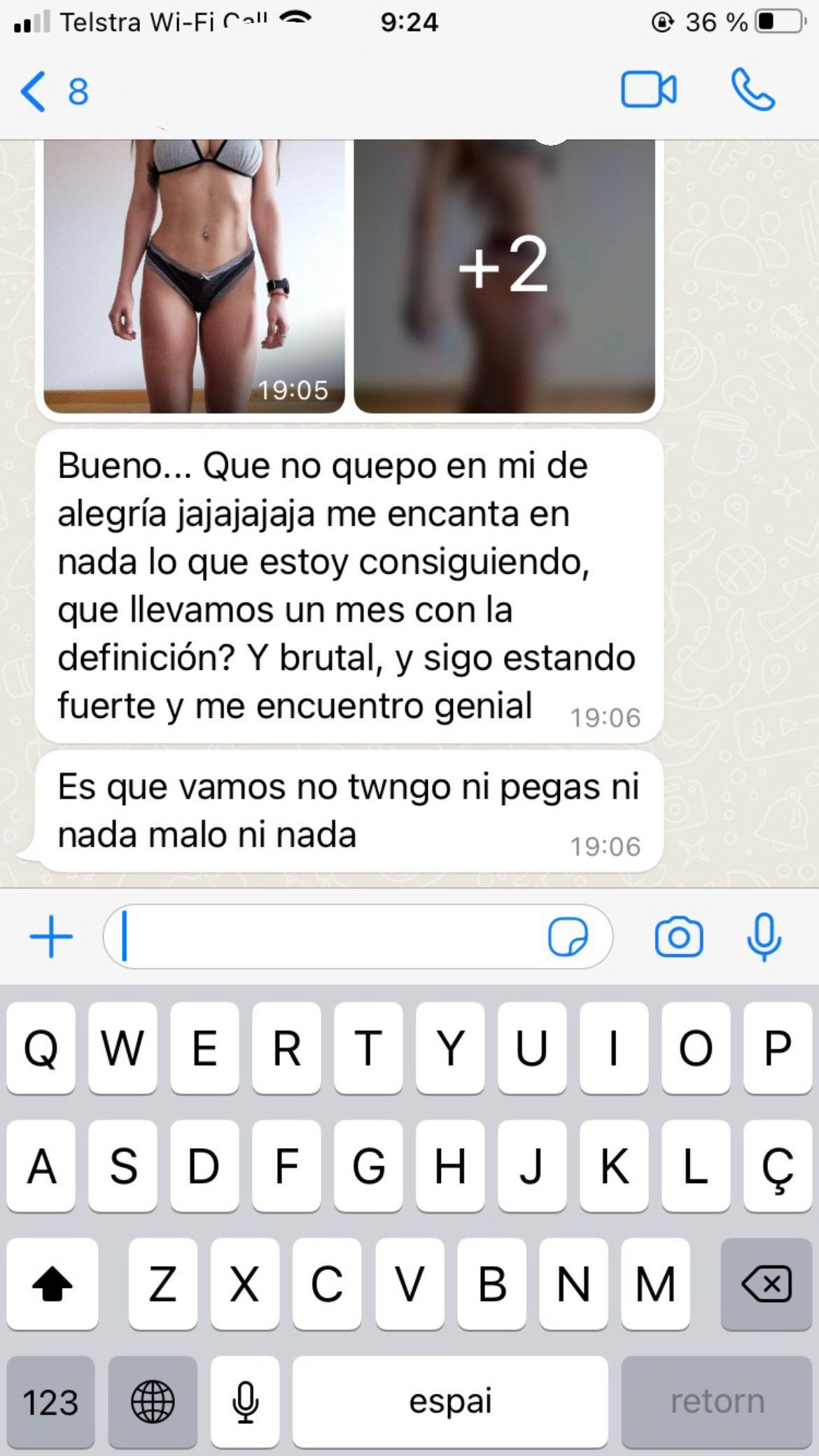Tap the blue voice message microphone

click(764, 937)
